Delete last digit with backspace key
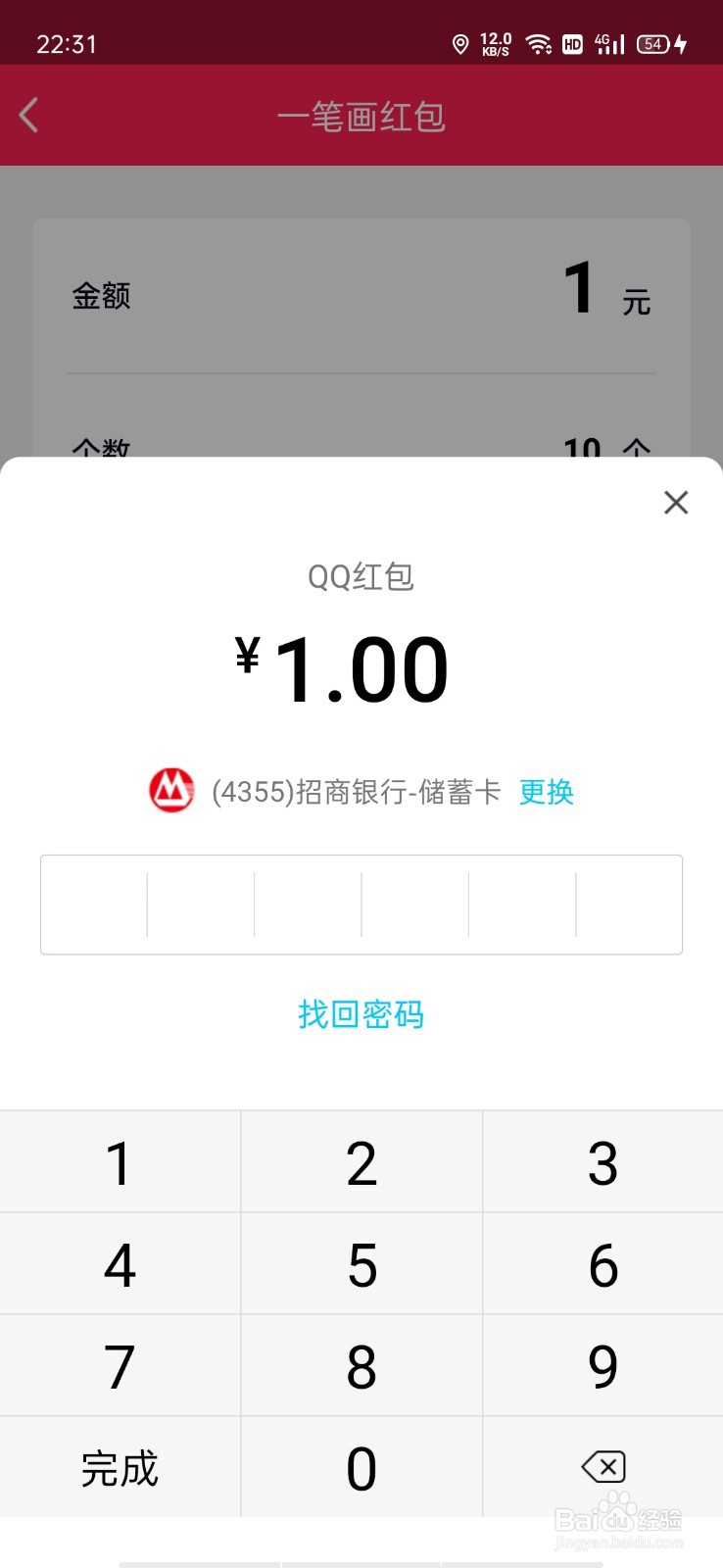This screenshot has width=723, height=1568. tap(603, 1468)
